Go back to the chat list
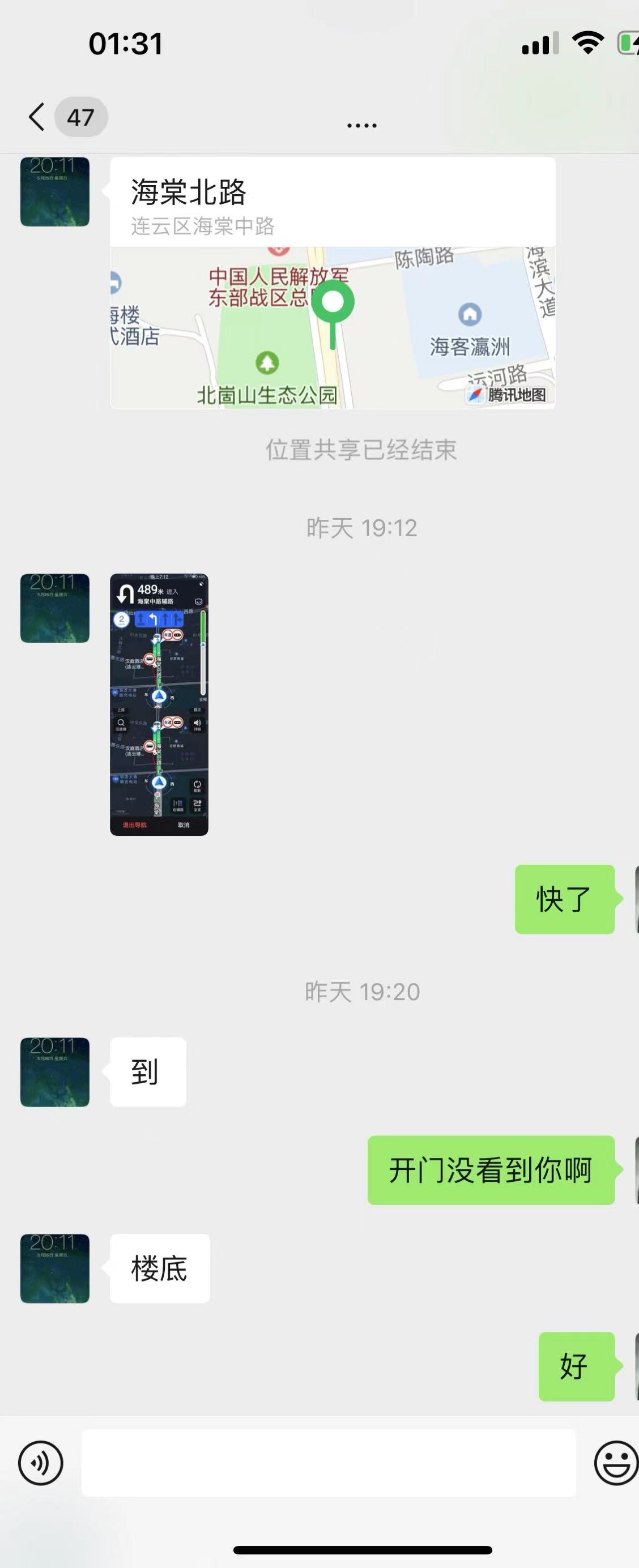 tap(38, 116)
